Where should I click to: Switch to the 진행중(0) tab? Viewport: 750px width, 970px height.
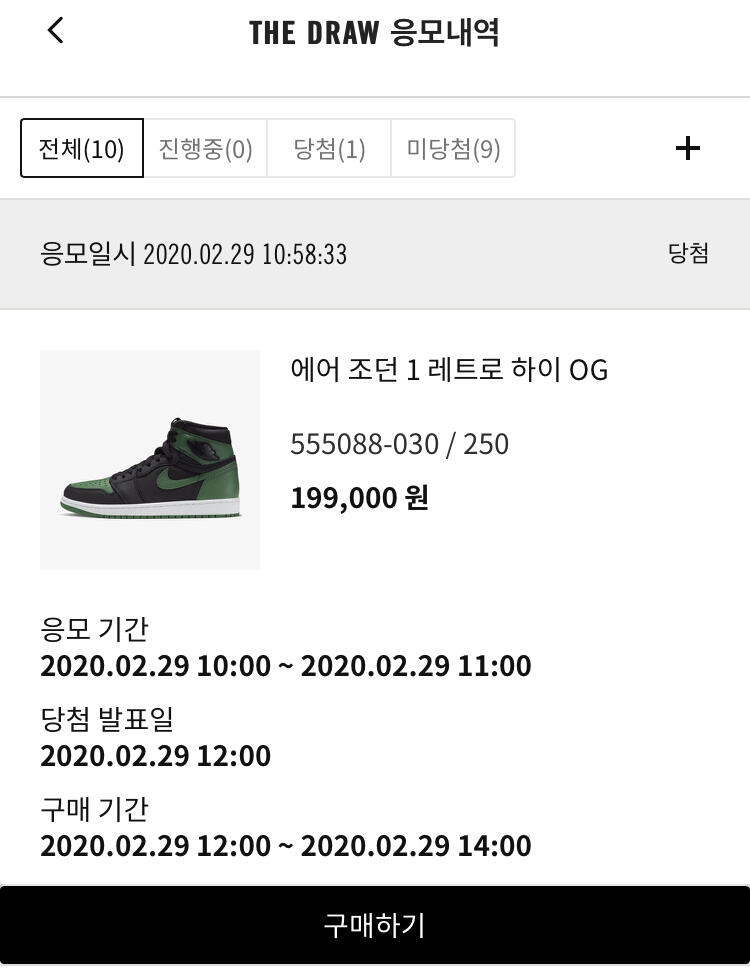[205, 149]
